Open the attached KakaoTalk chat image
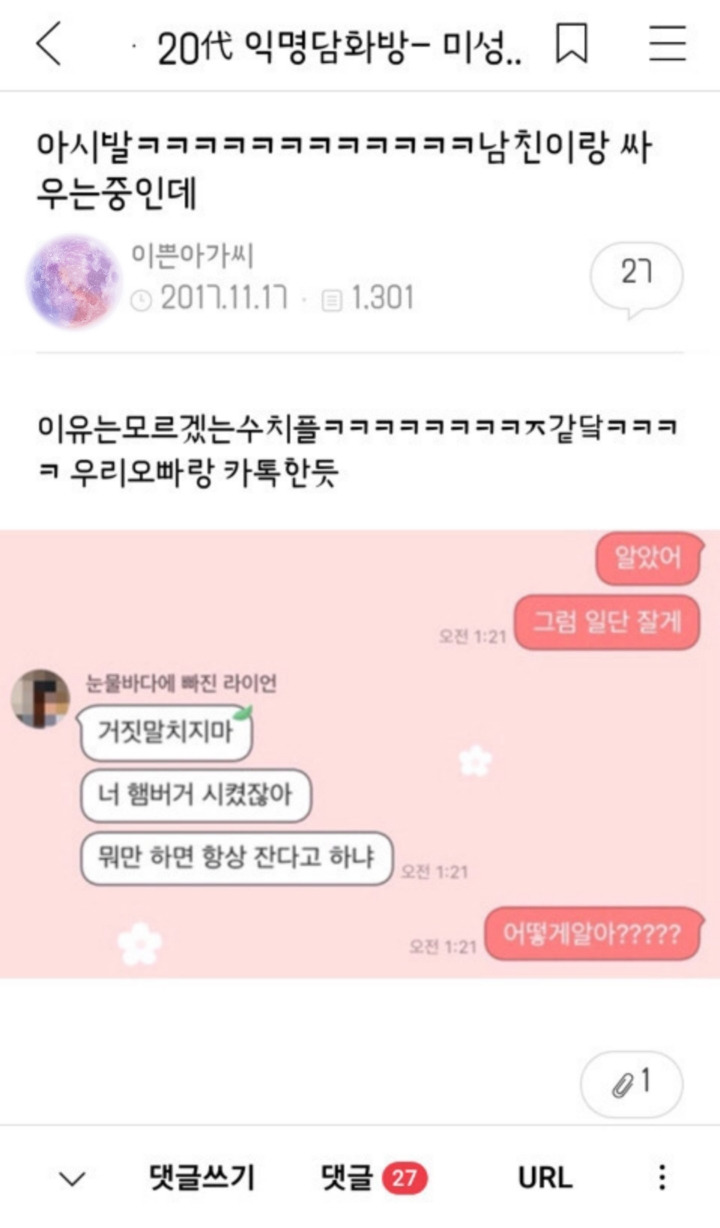The image size is (720, 1228). click(x=360, y=755)
